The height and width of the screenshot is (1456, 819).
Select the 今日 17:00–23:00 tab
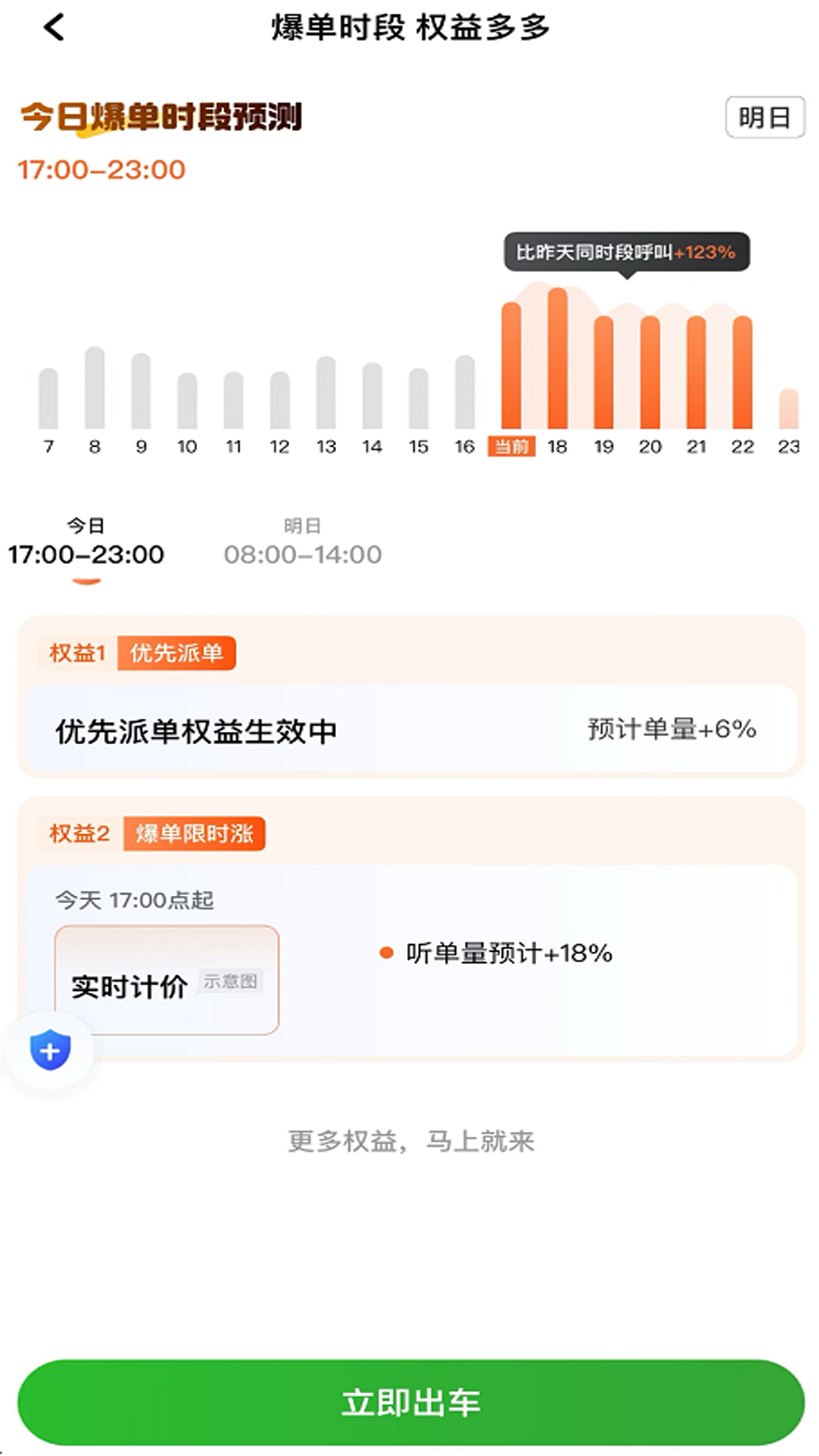(86, 544)
